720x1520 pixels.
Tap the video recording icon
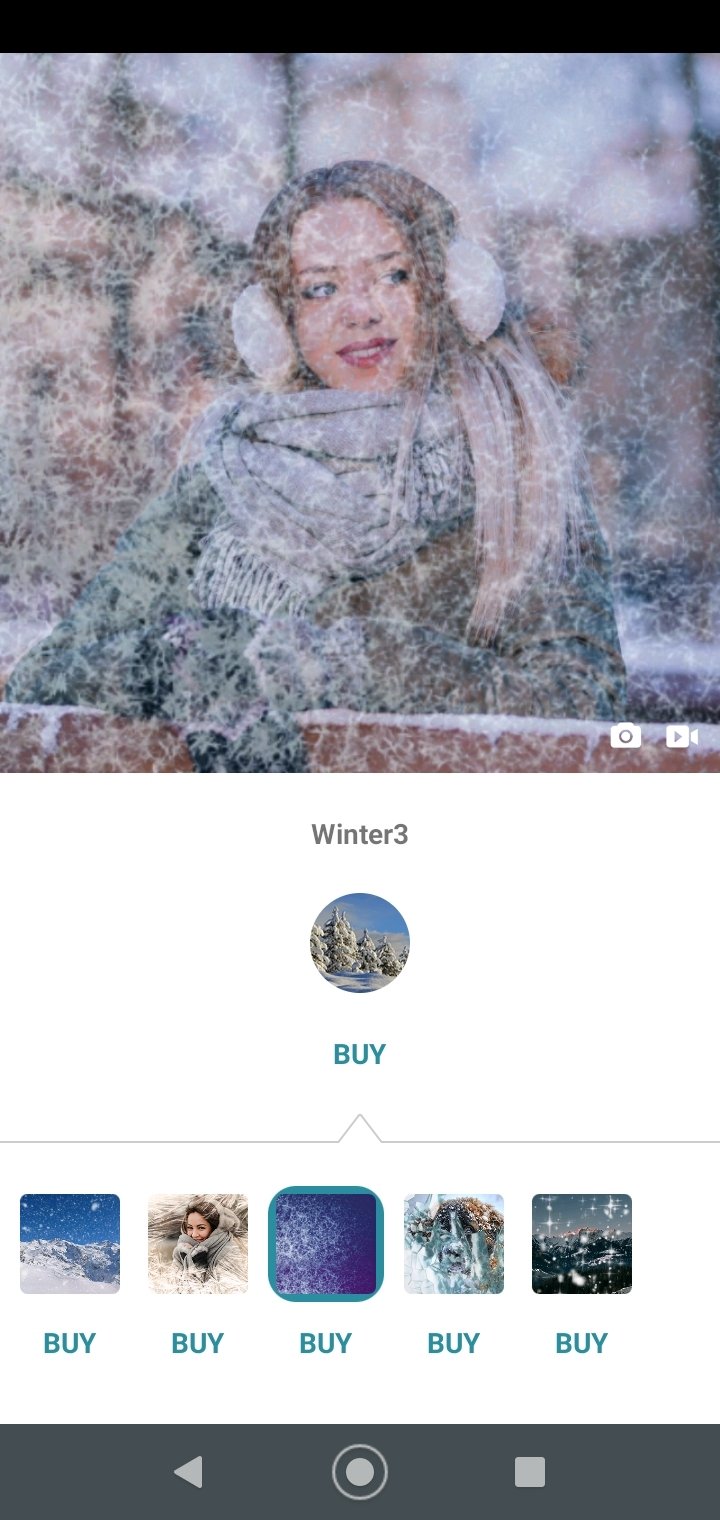pyautogui.click(x=681, y=737)
